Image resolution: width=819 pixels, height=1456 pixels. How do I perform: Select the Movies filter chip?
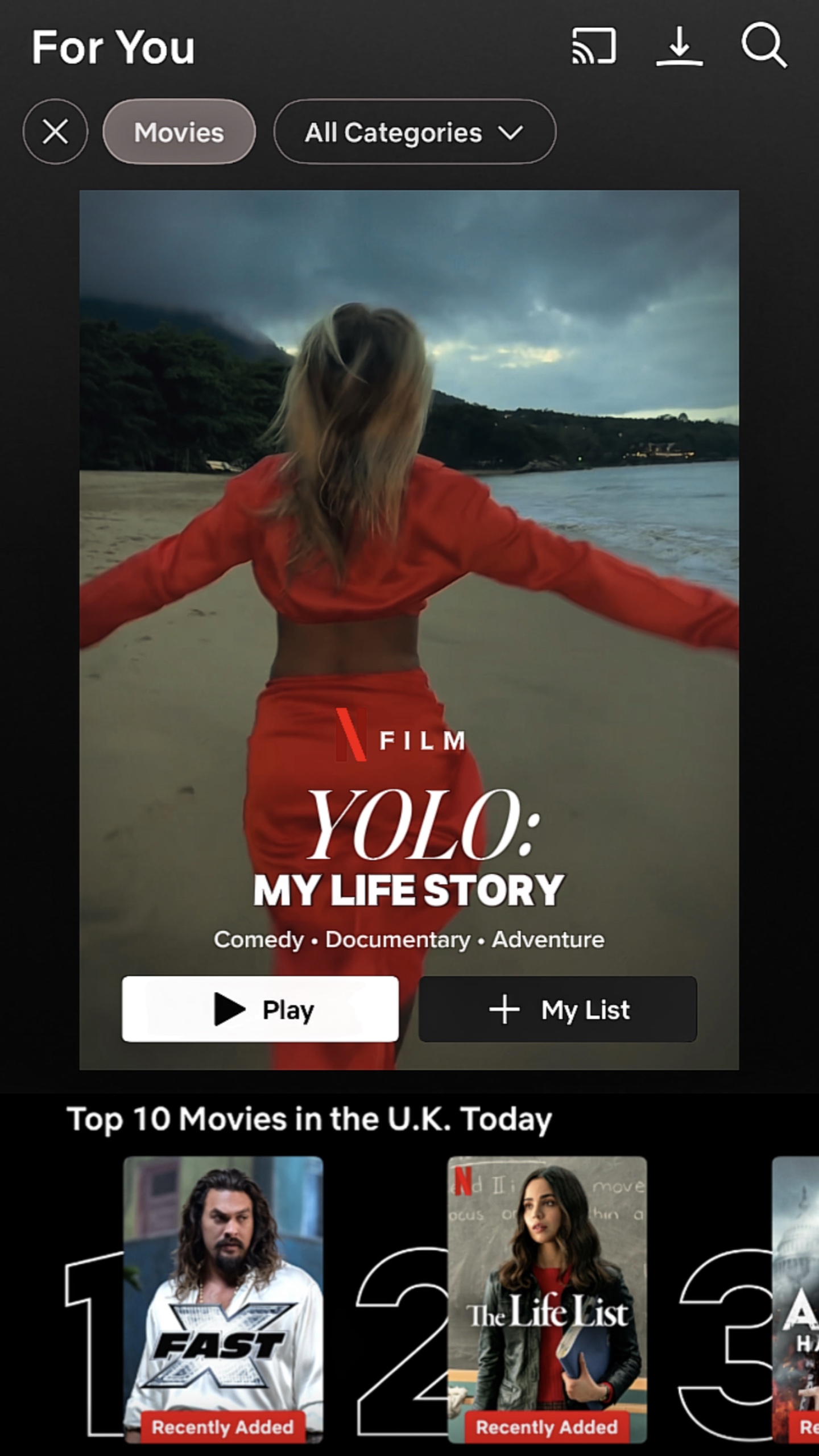(x=179, y=132)
